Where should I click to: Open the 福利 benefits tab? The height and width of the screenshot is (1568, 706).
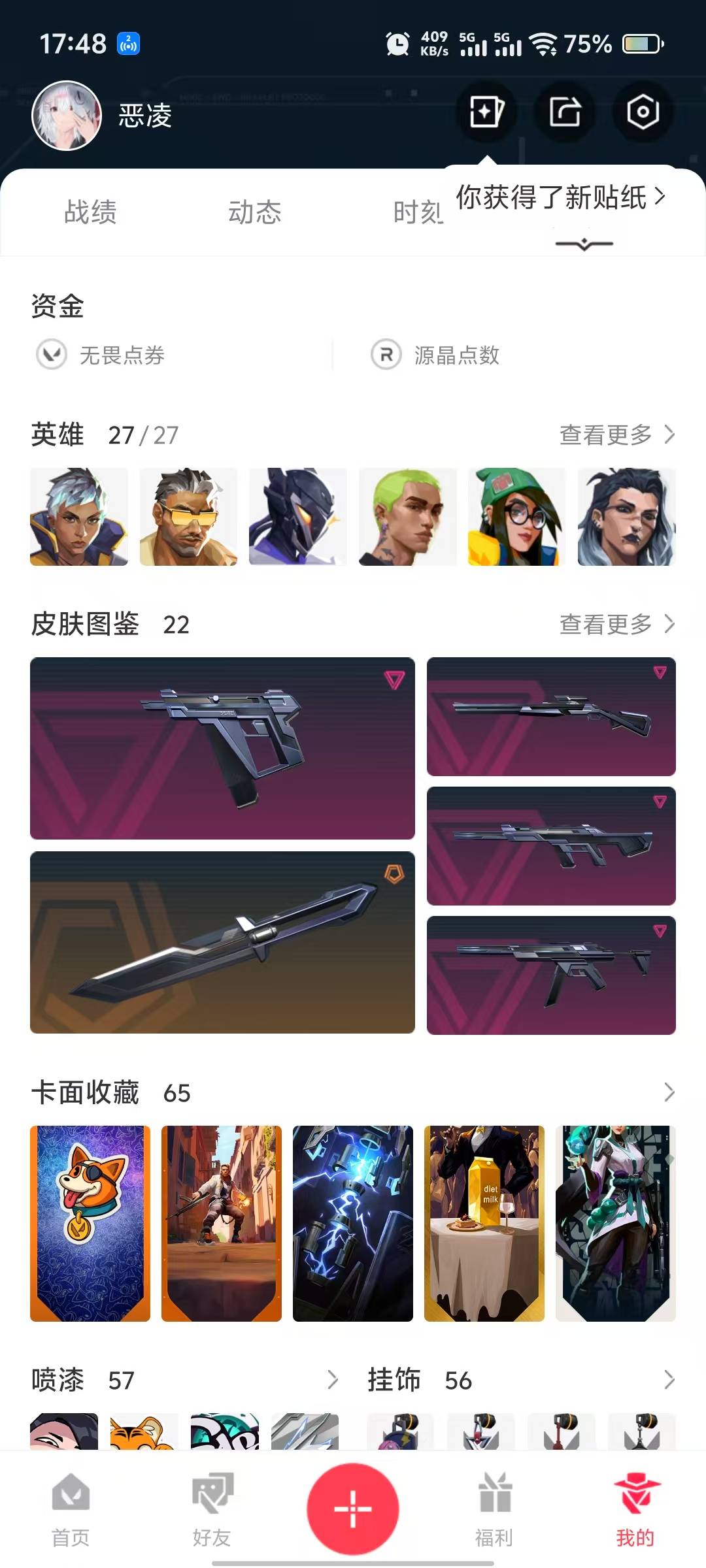coord(494,1511)
